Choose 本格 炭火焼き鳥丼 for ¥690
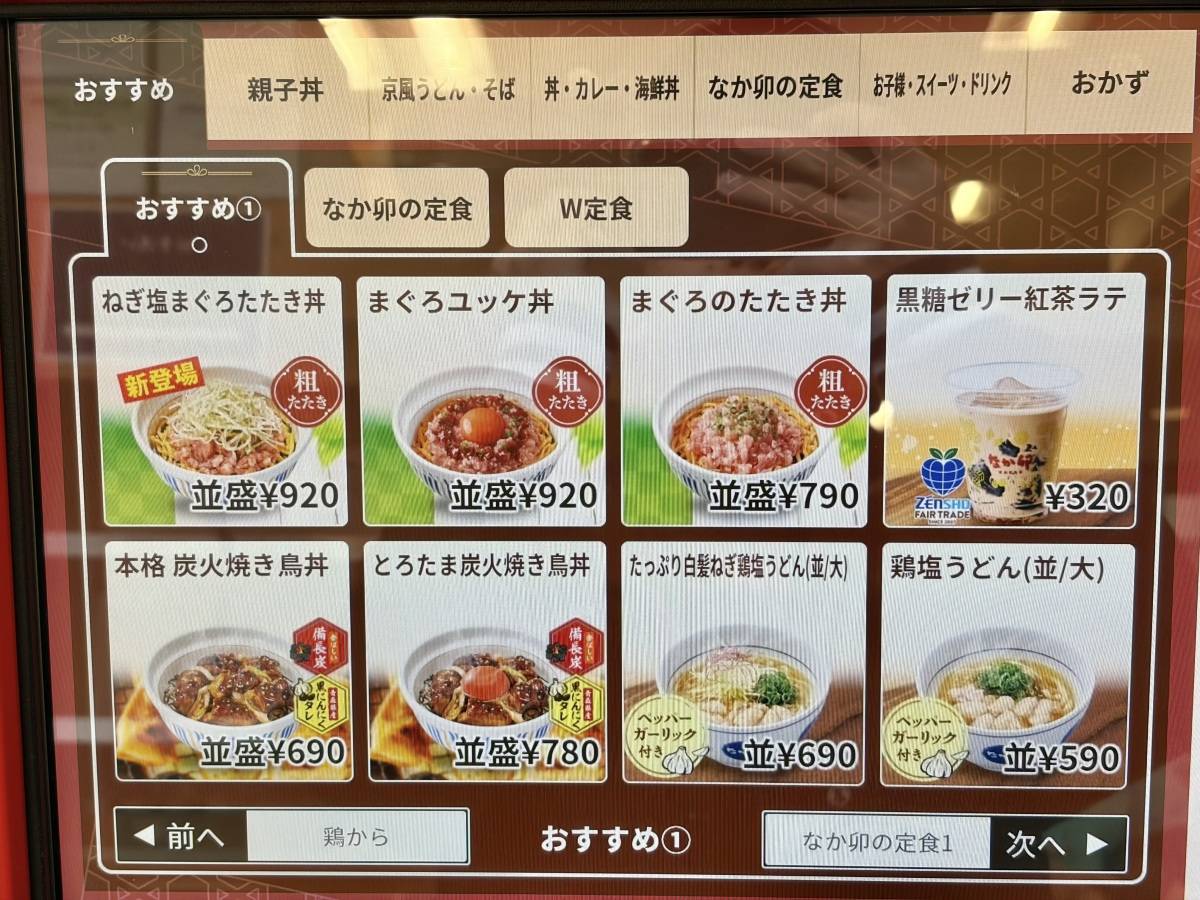 click(229, 662)
